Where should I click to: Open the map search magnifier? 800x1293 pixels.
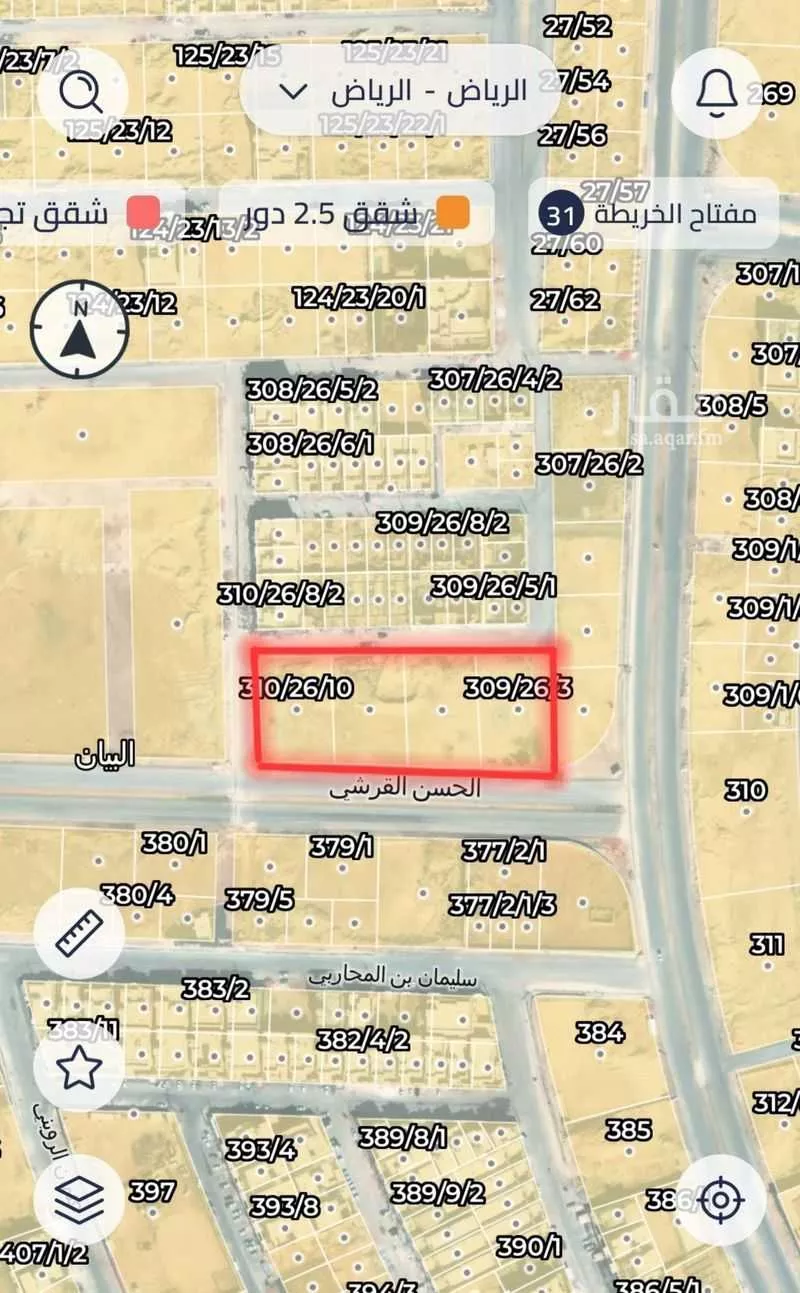pos(81,93)
